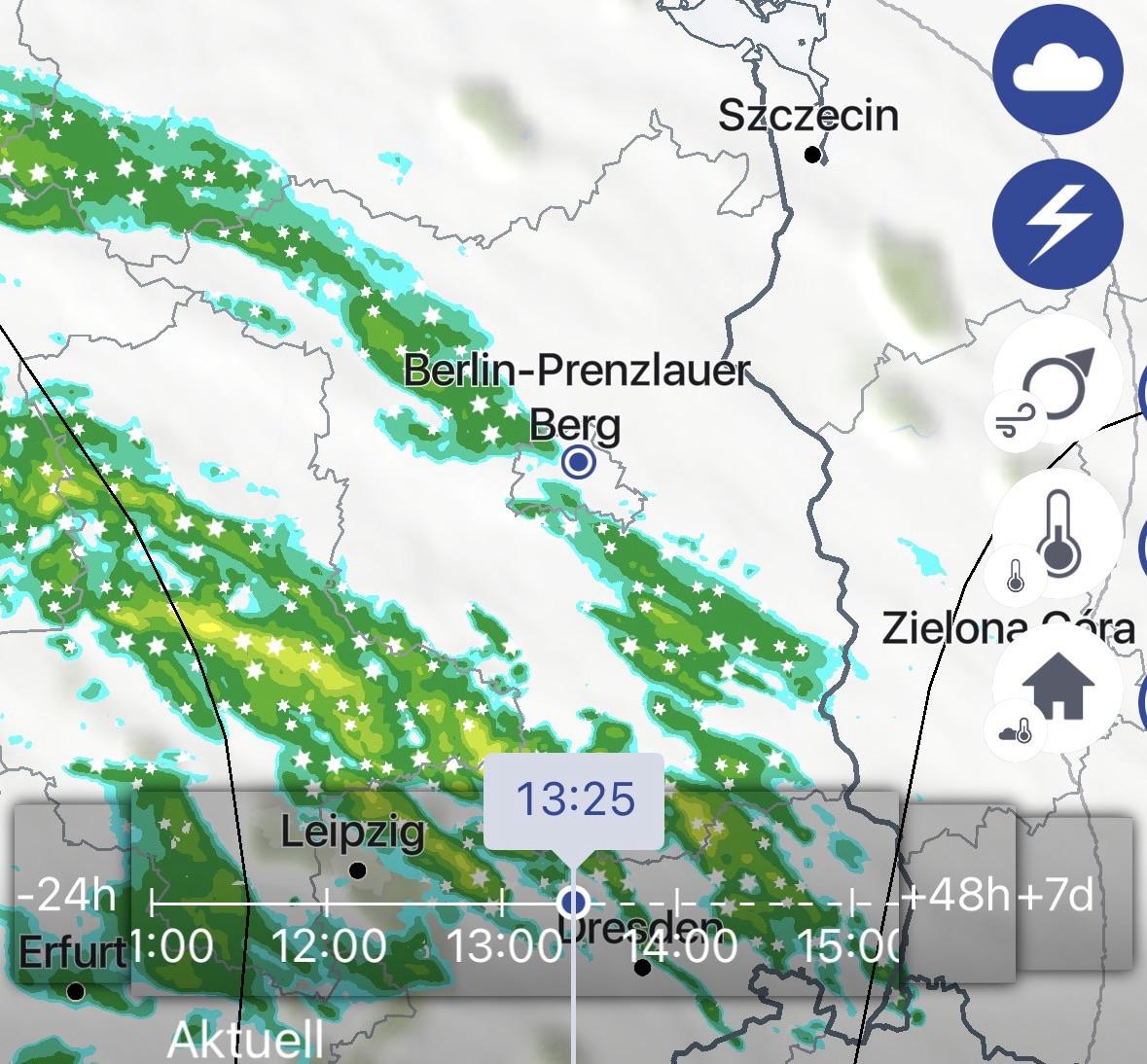Switch timeline to +48h forecast
Screen dimensions: 1147x1064
(x=958, y=895)
